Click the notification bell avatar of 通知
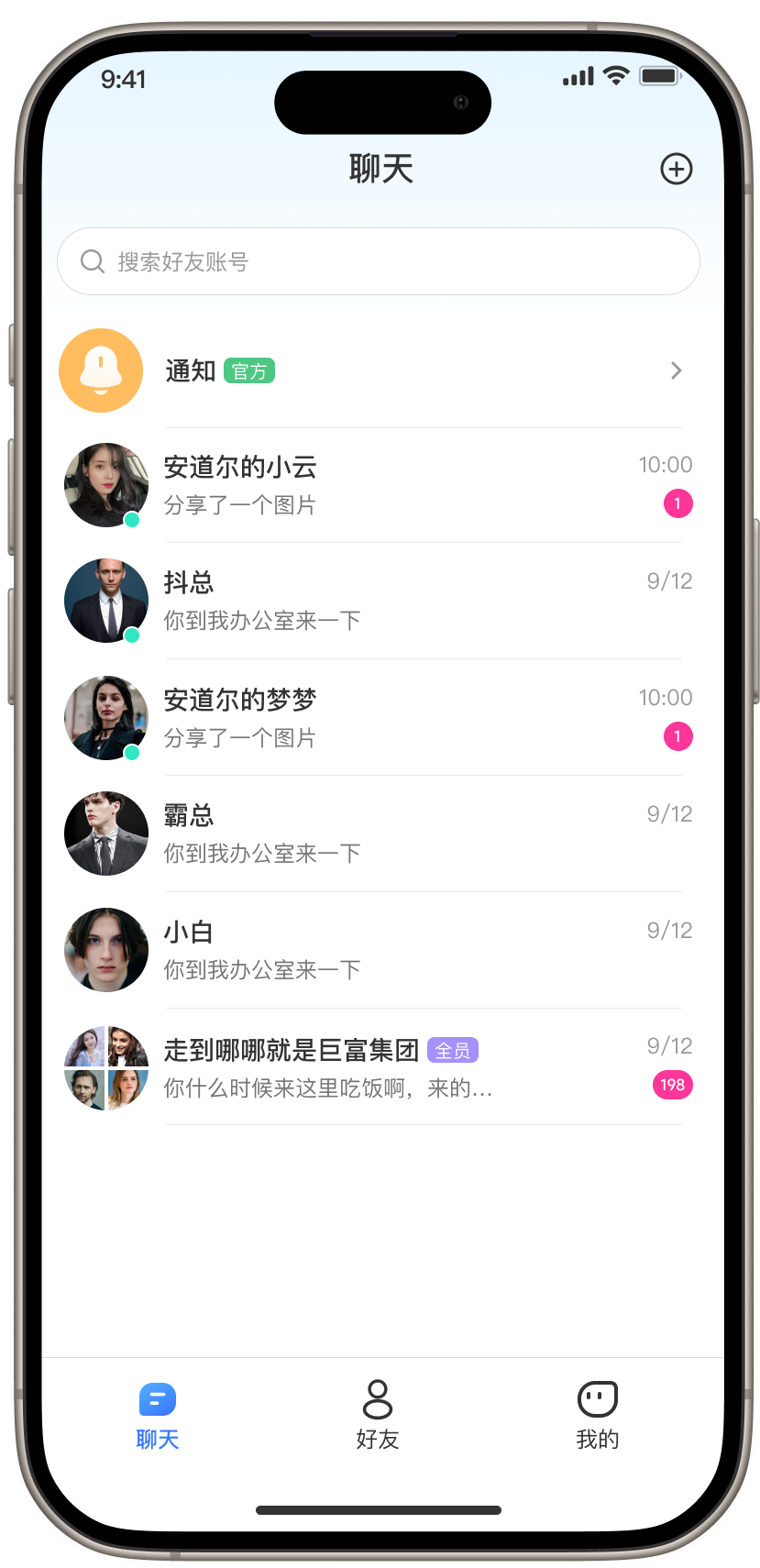This screenshot has height=1568, width=760. [x=101, y=370]
